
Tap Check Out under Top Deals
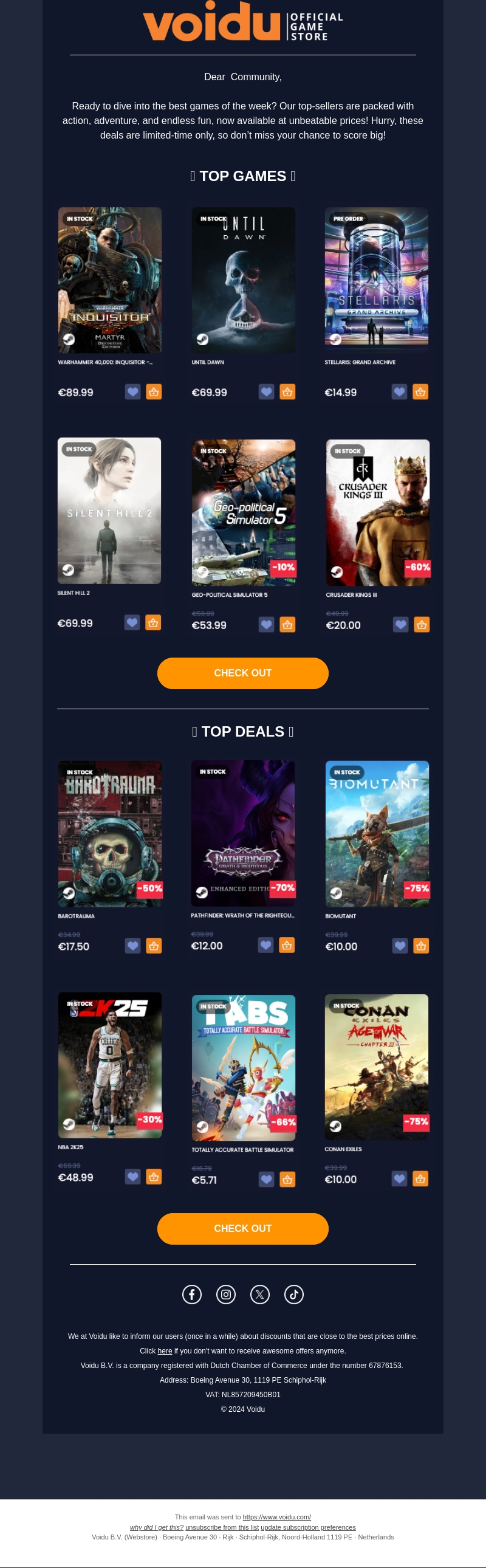(242, 1228)
